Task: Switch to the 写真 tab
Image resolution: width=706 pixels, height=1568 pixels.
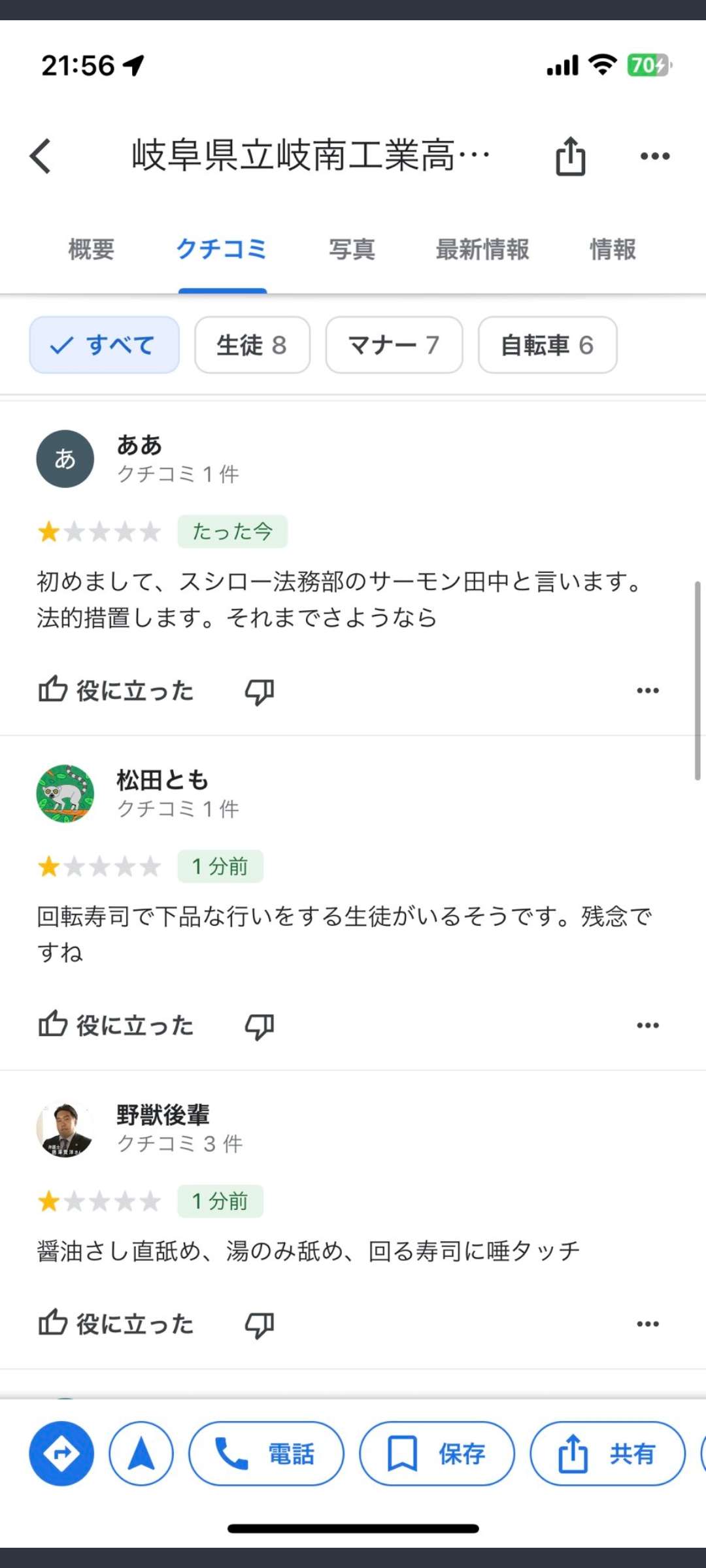Action: coord(352,250)
